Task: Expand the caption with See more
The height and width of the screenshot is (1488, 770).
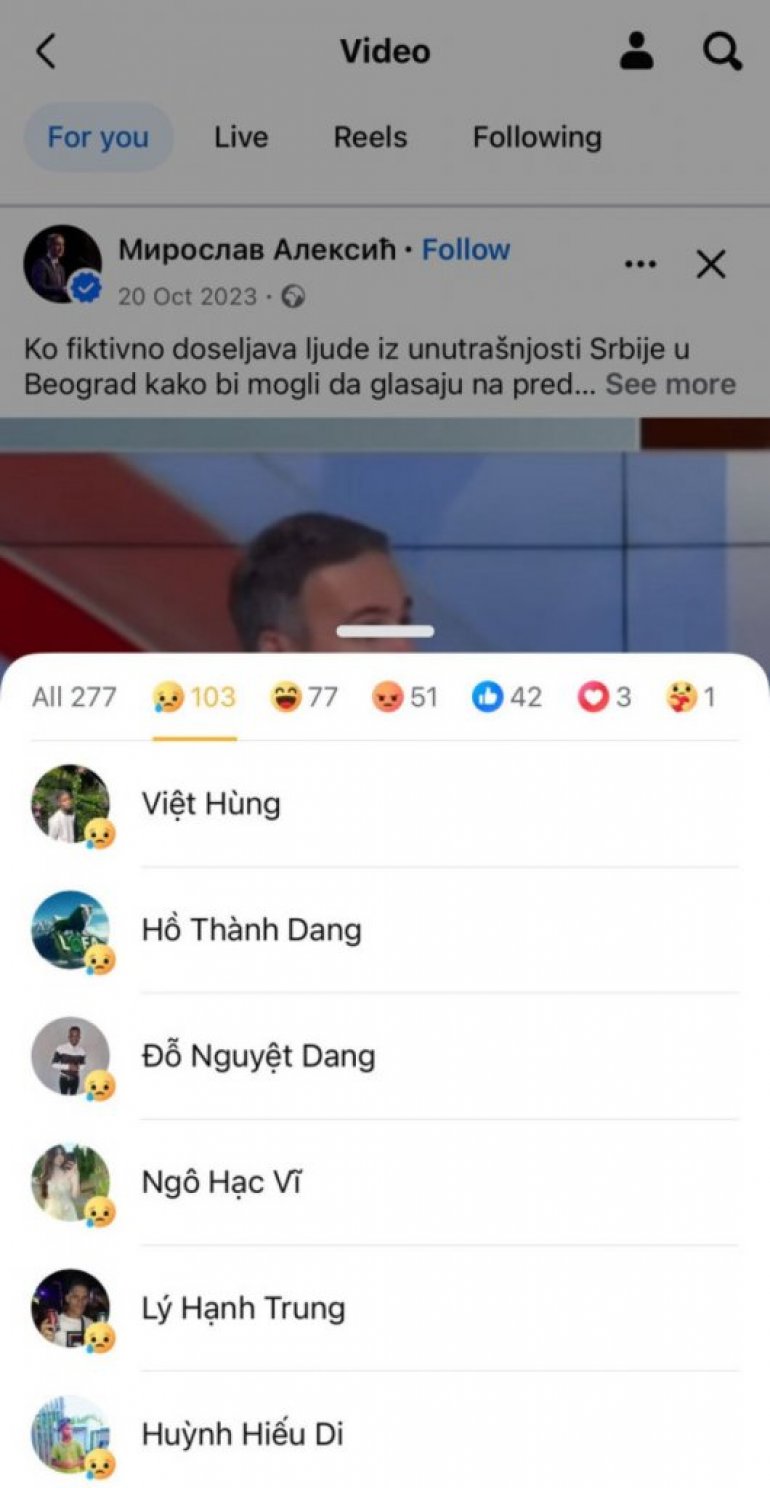Action: click(x=670, y=384)
